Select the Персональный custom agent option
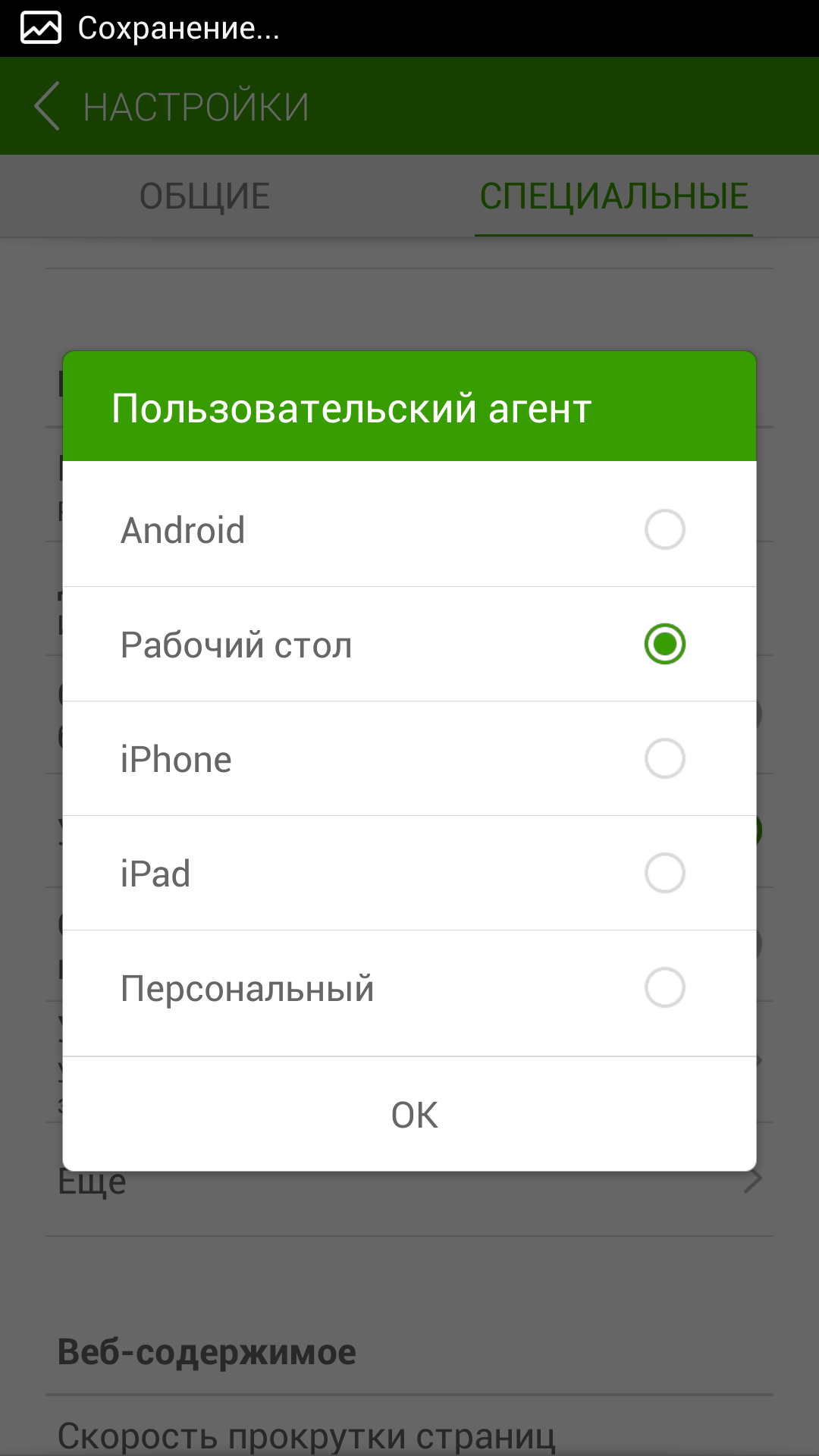 664,988
